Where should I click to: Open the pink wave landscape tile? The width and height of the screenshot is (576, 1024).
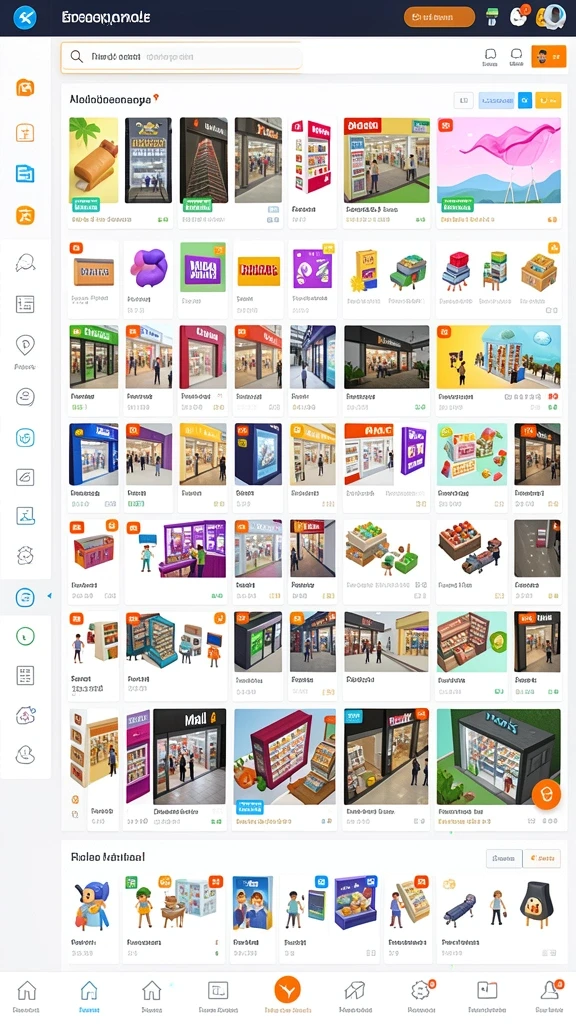click(x=498, y=172)
